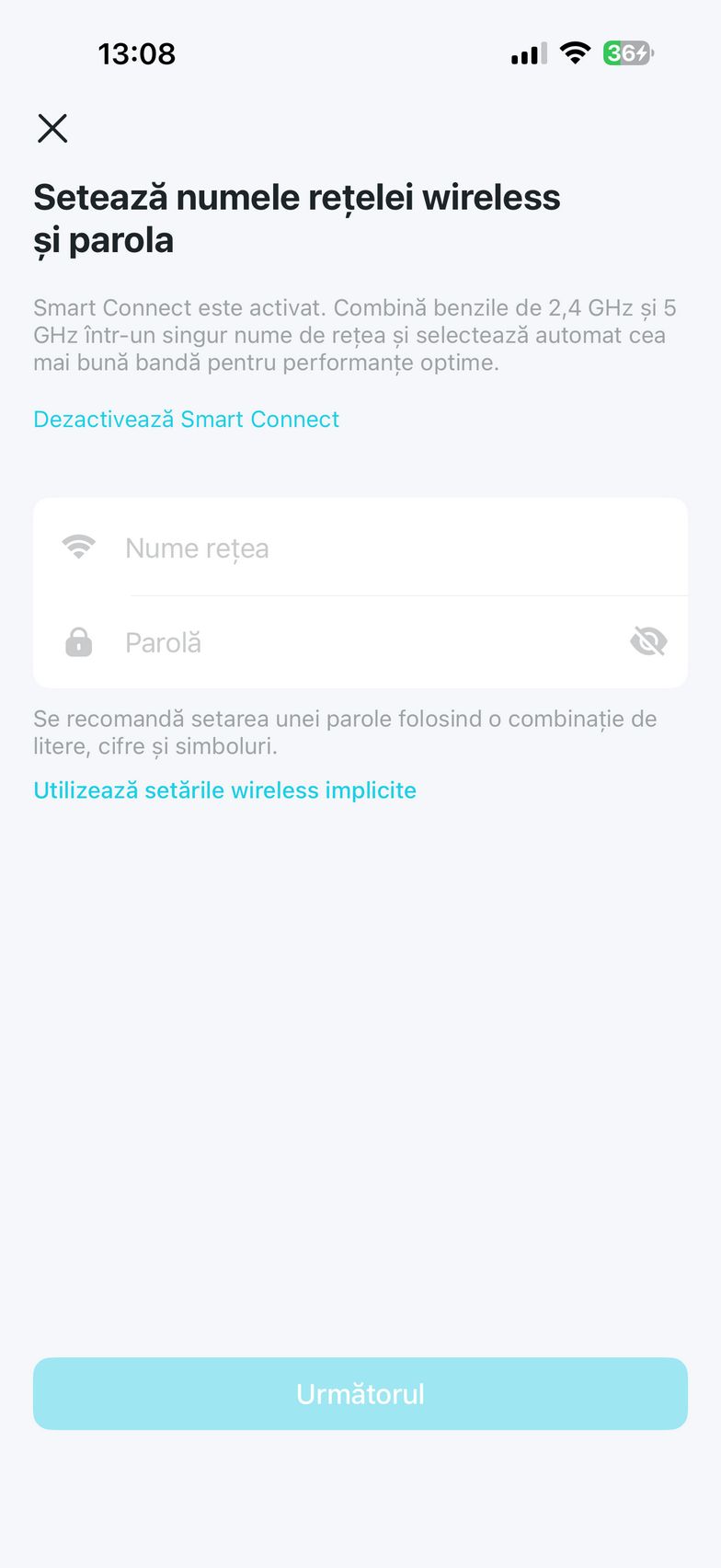The width and height of the screenshot is (721, 1568).
Task: Tap the Următorul button
Action: tap(360, 1393)
